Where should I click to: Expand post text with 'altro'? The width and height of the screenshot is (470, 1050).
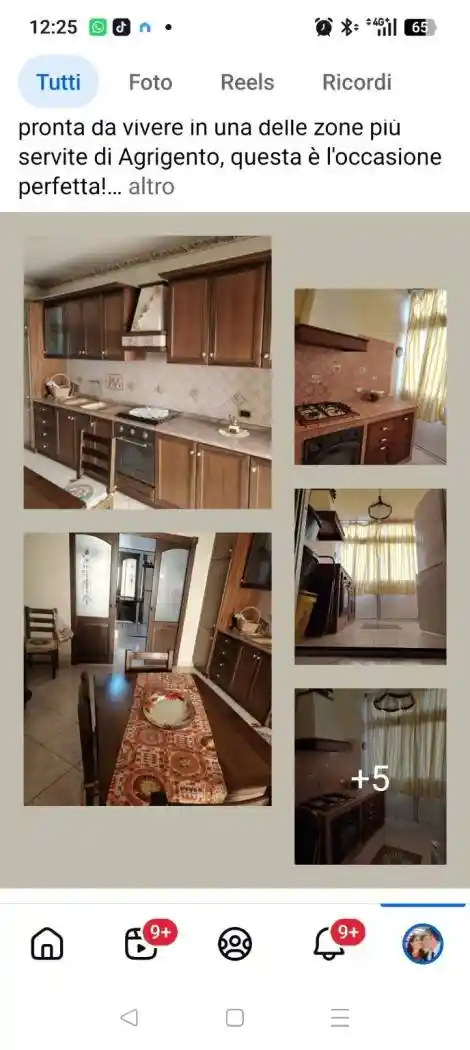pyautogui.click(x=151, y=186)
